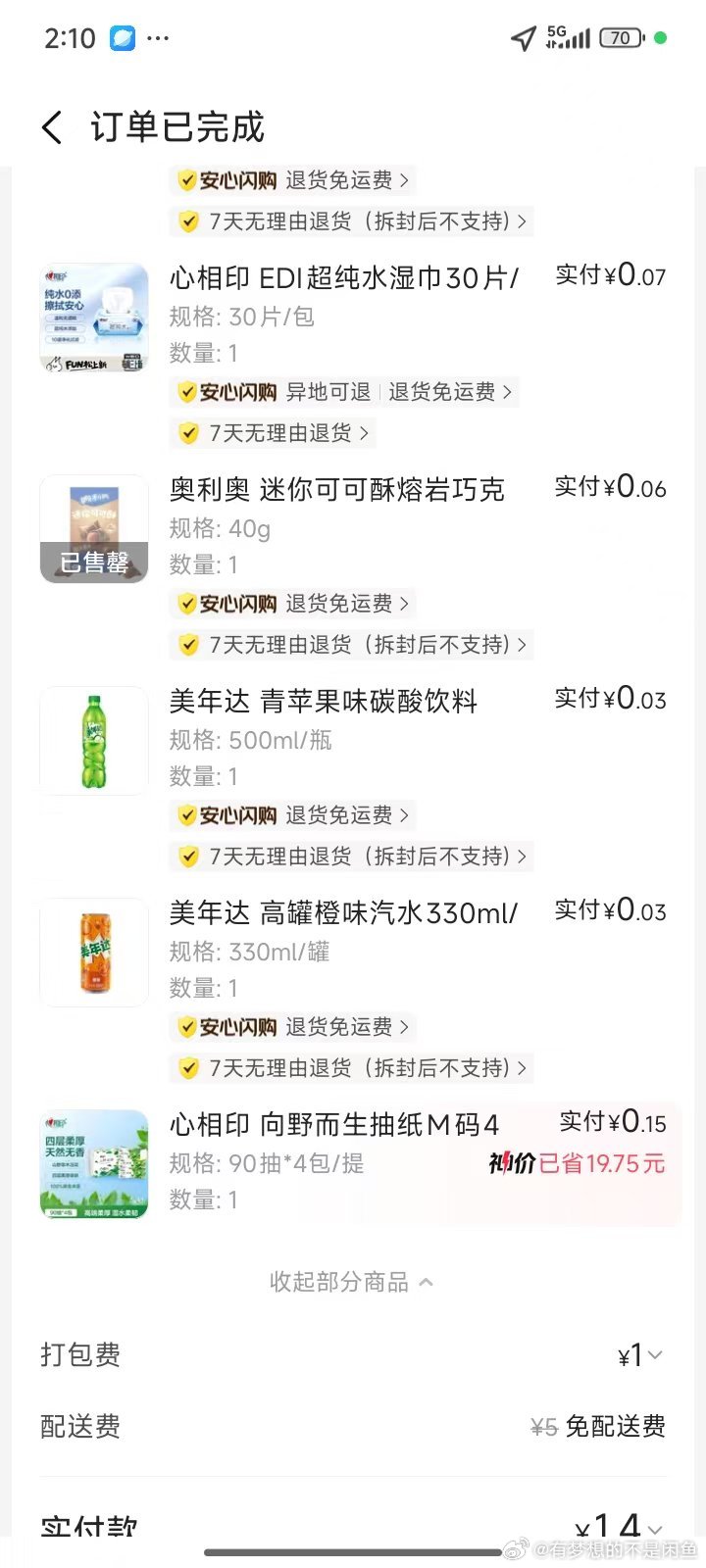706x1568 pixels.
Task: Expand the 打包费 ¥1 details
Action: [641, 1355]
